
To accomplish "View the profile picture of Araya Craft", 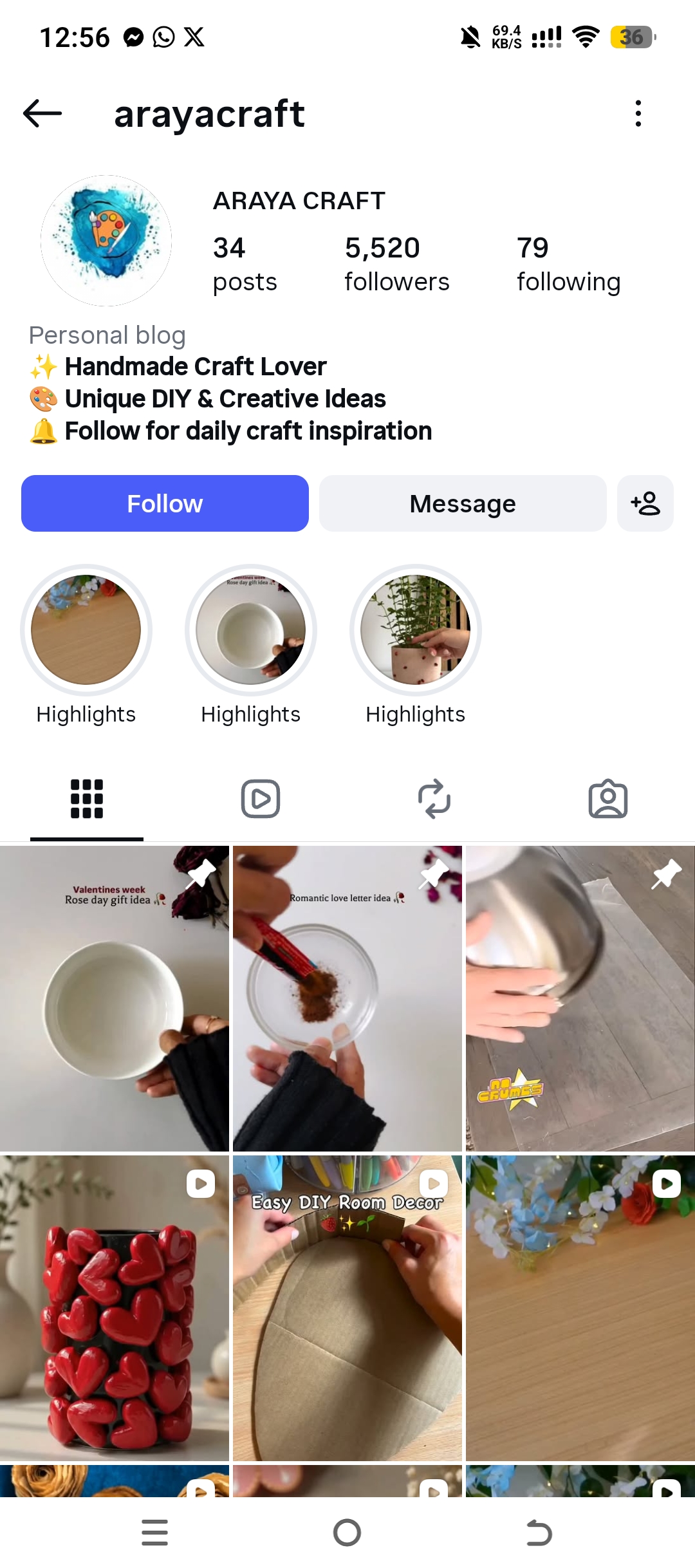I will (x=106, y=240).
